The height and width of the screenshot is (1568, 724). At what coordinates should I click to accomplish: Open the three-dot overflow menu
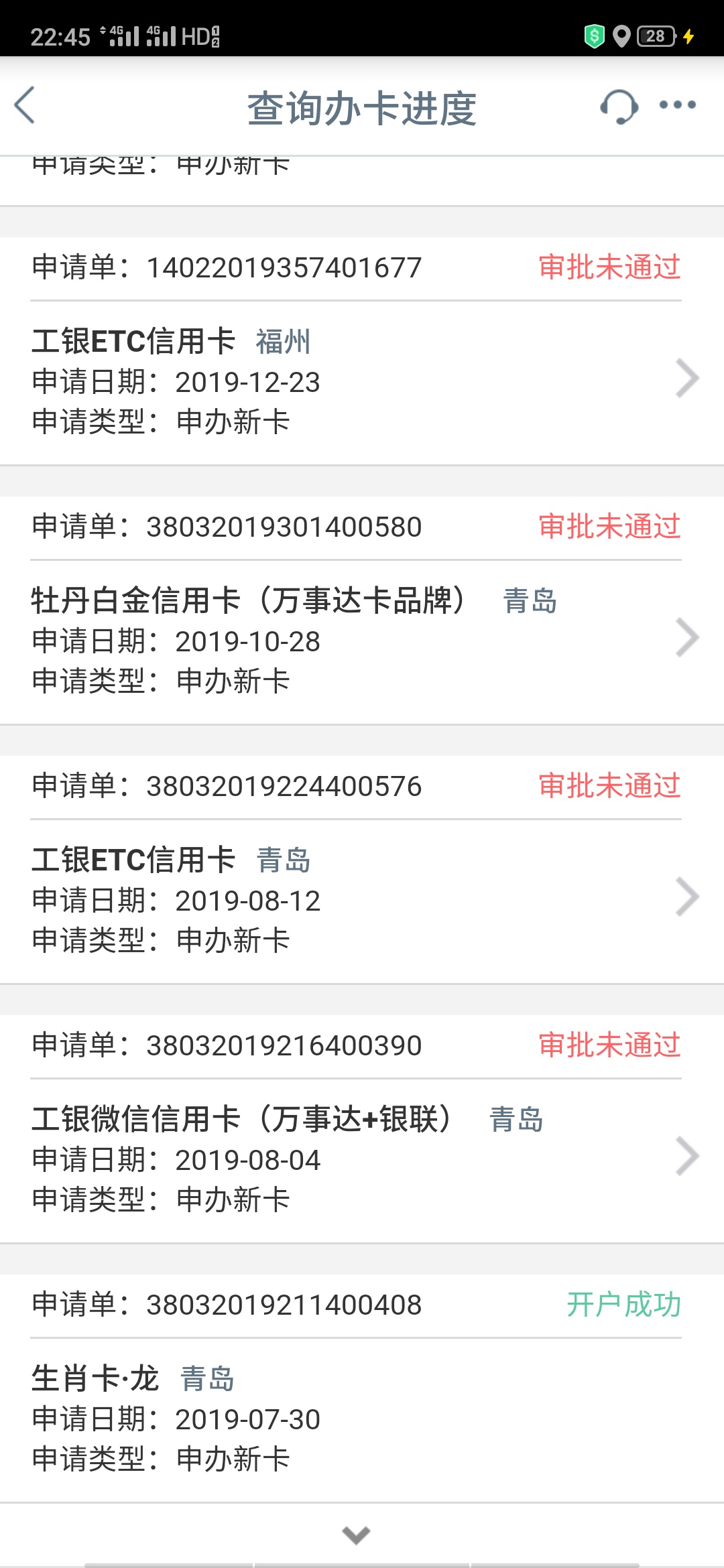tap(678, 105)
